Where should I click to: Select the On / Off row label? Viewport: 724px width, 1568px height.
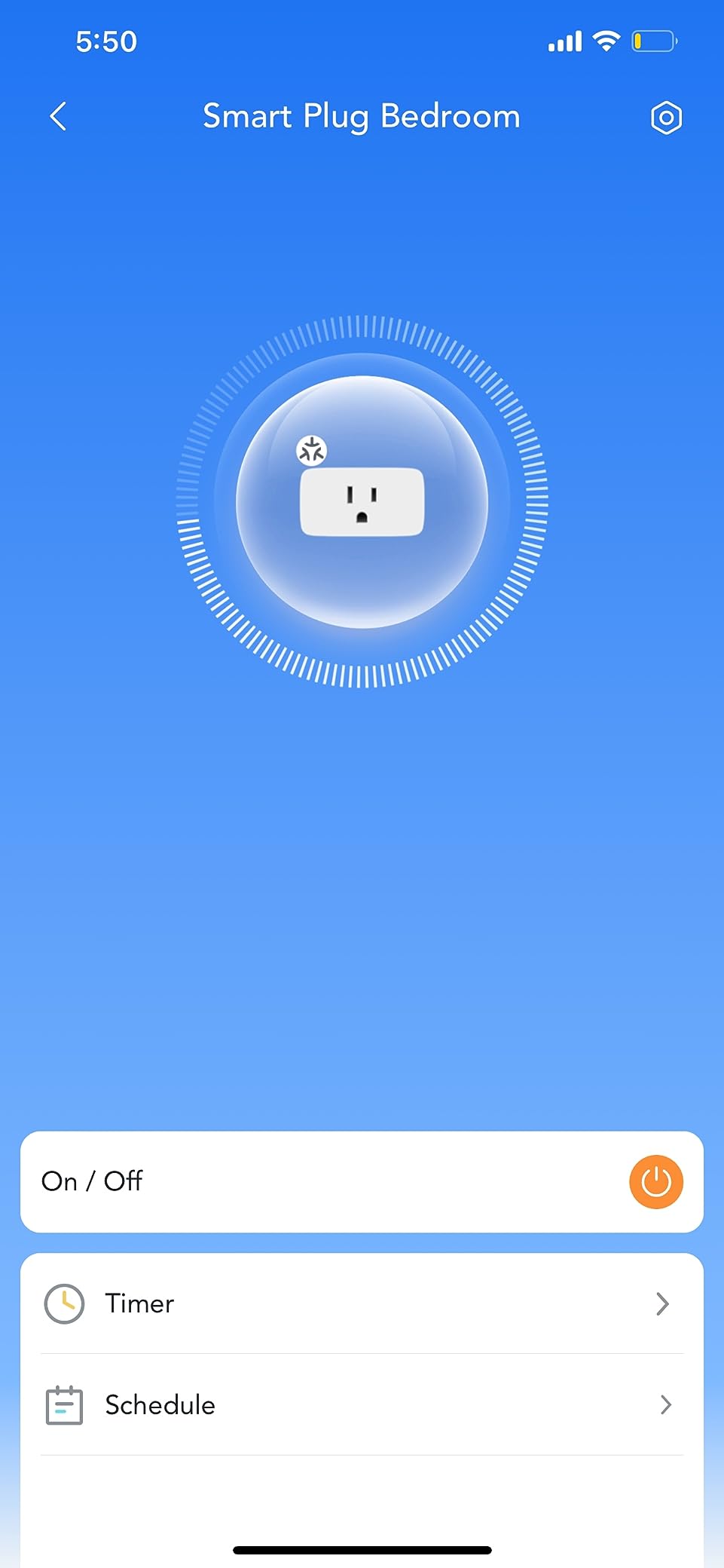[91, 1181]
